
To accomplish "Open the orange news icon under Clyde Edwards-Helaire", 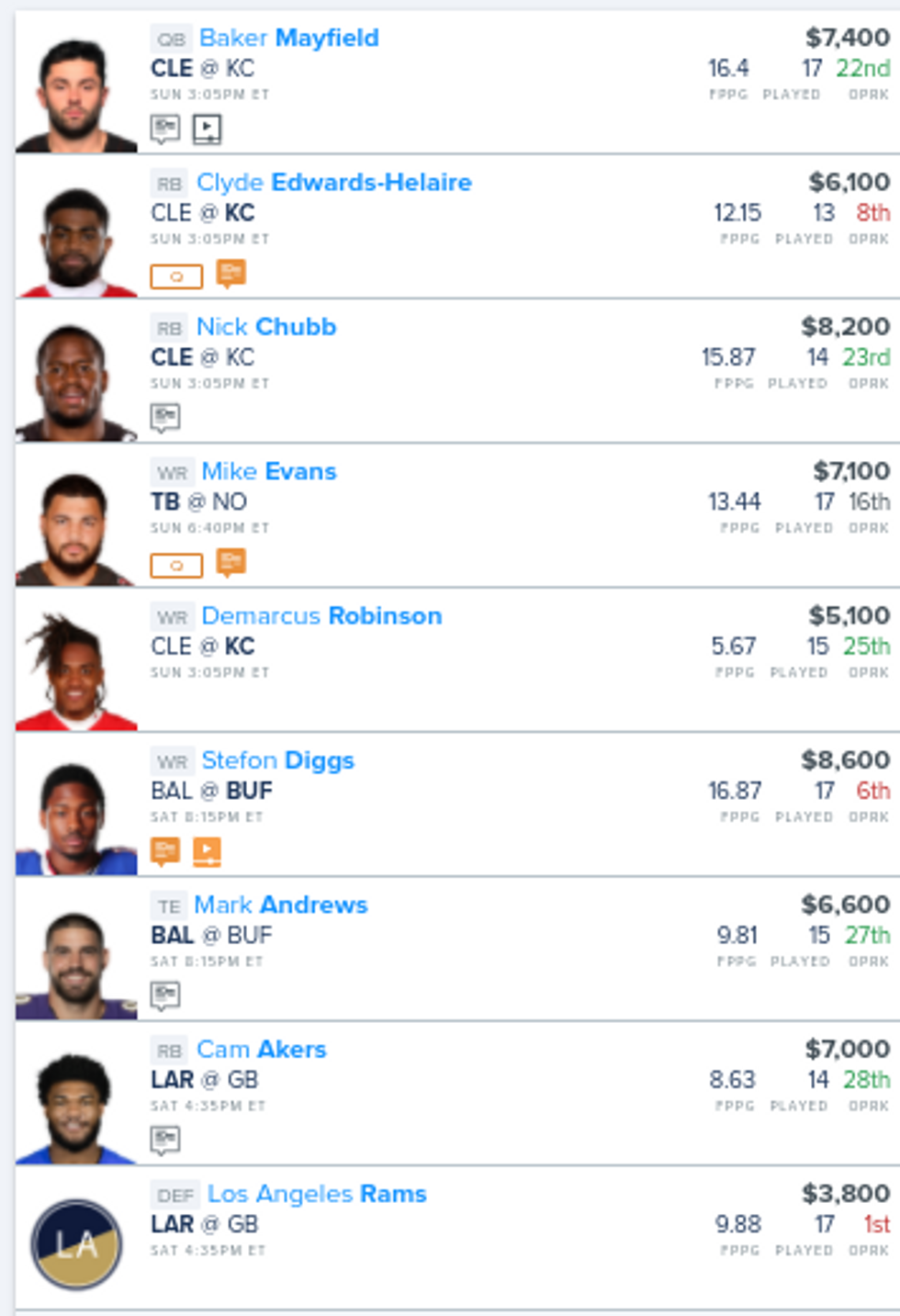I will click(231, 273).
